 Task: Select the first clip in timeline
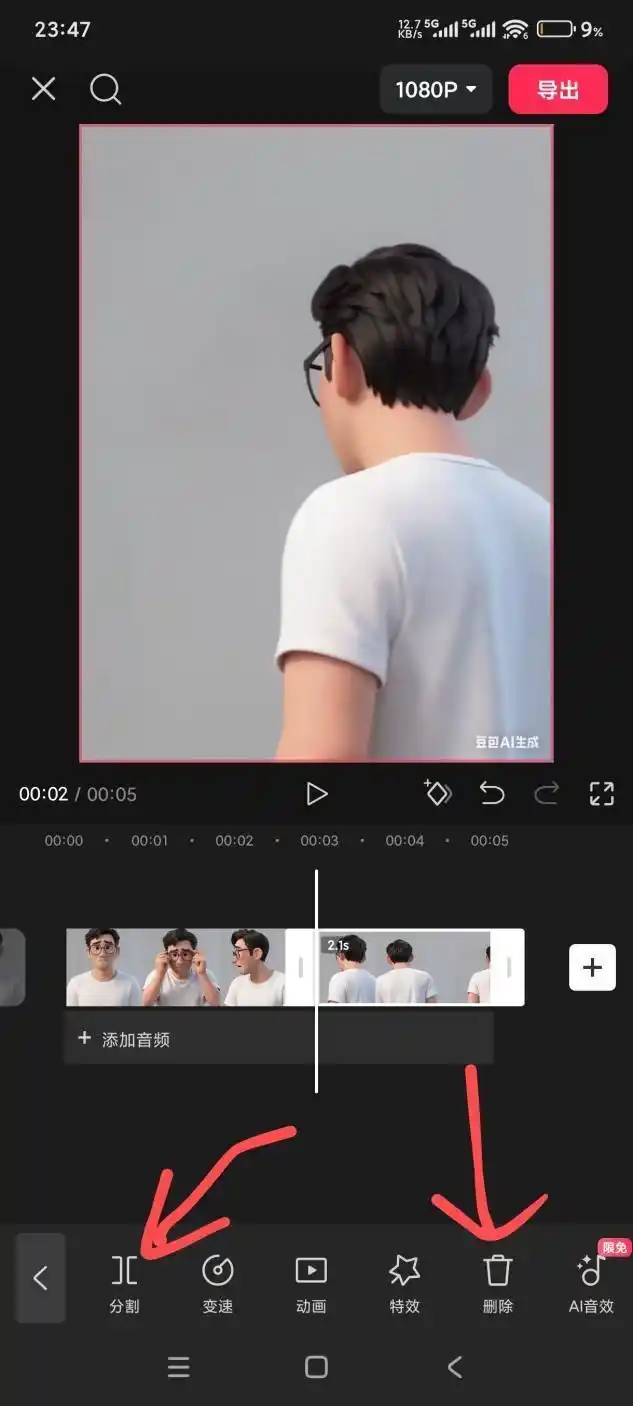175,967
